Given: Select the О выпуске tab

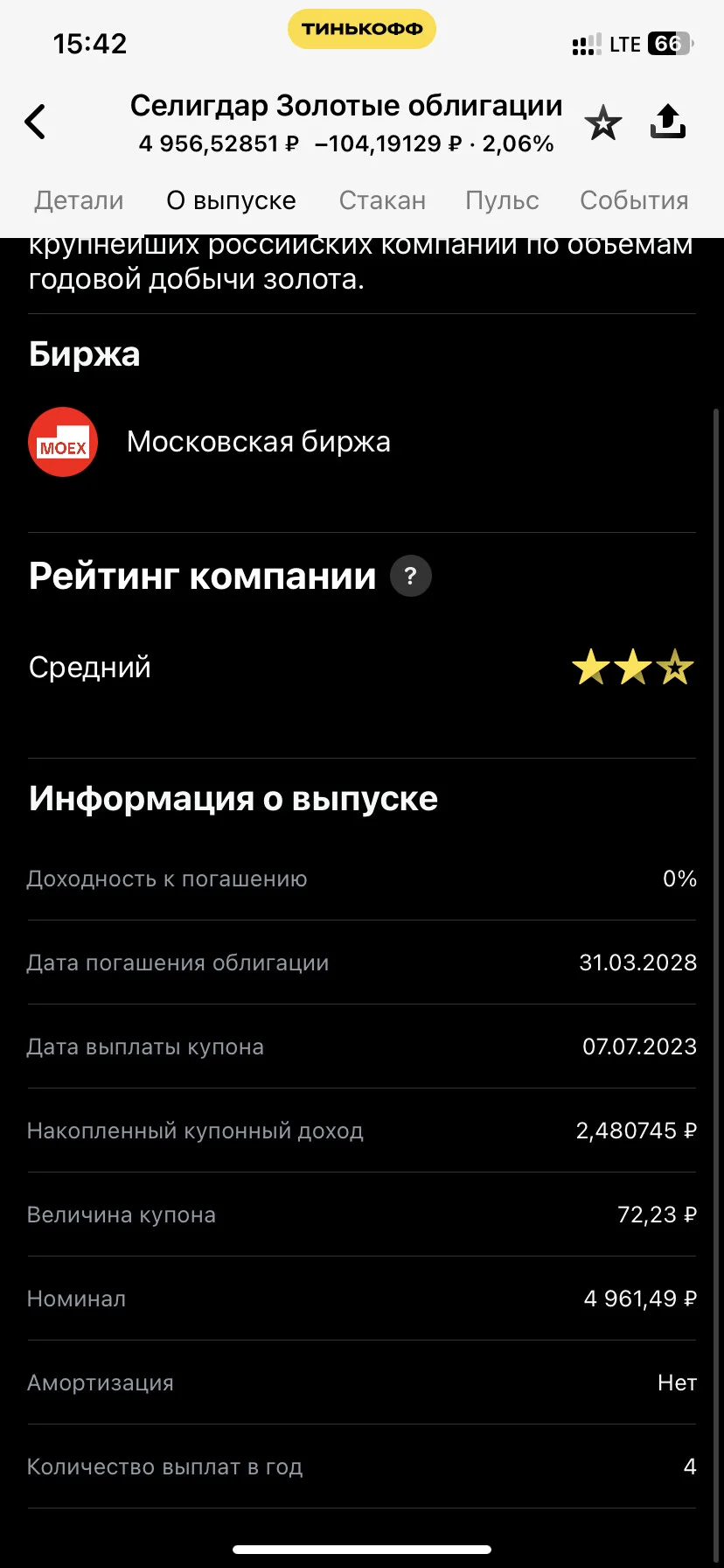Looking at the screenshot, I should point(232,200).
